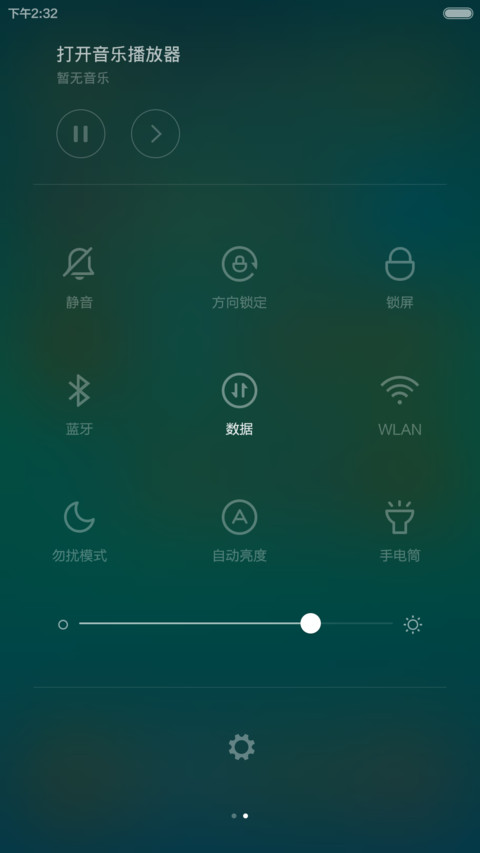
Task: Open settings via the gear icon
Action: pos(242,747)
